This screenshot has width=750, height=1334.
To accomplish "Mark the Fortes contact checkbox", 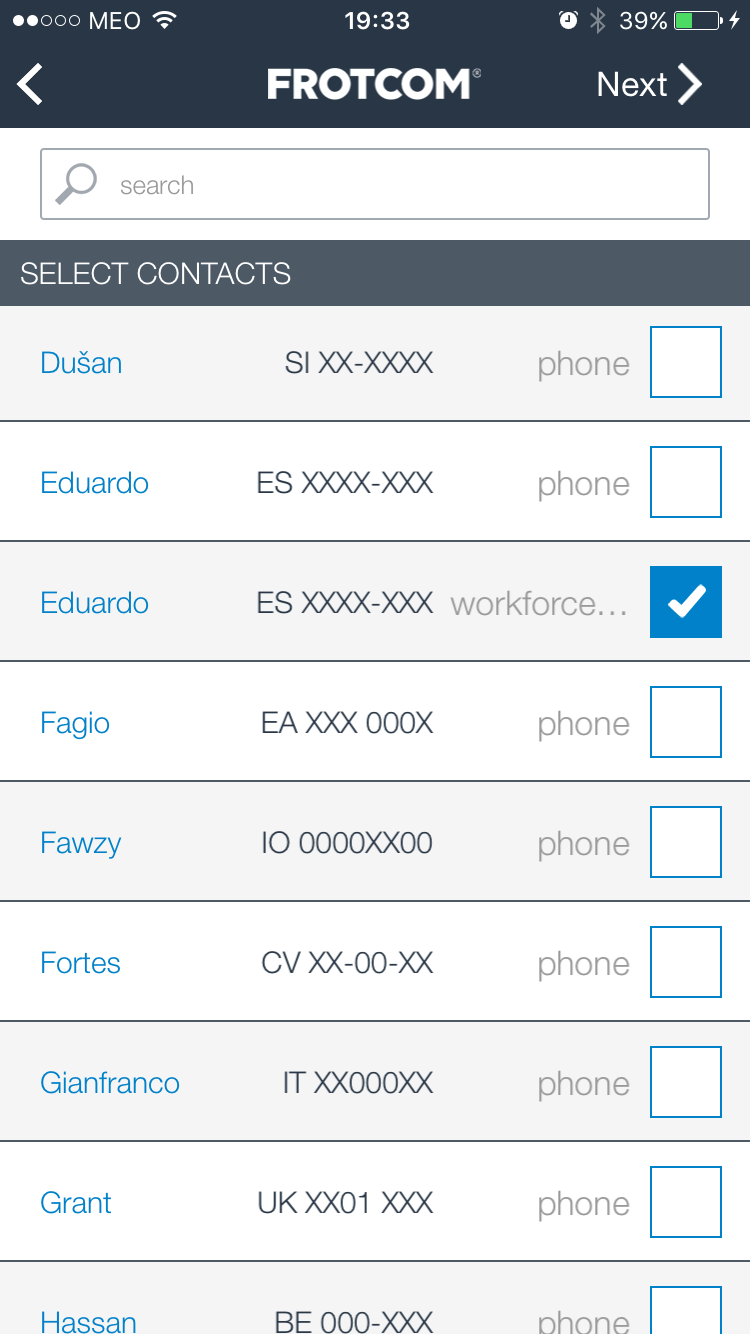I will click(x=685, y=962).
